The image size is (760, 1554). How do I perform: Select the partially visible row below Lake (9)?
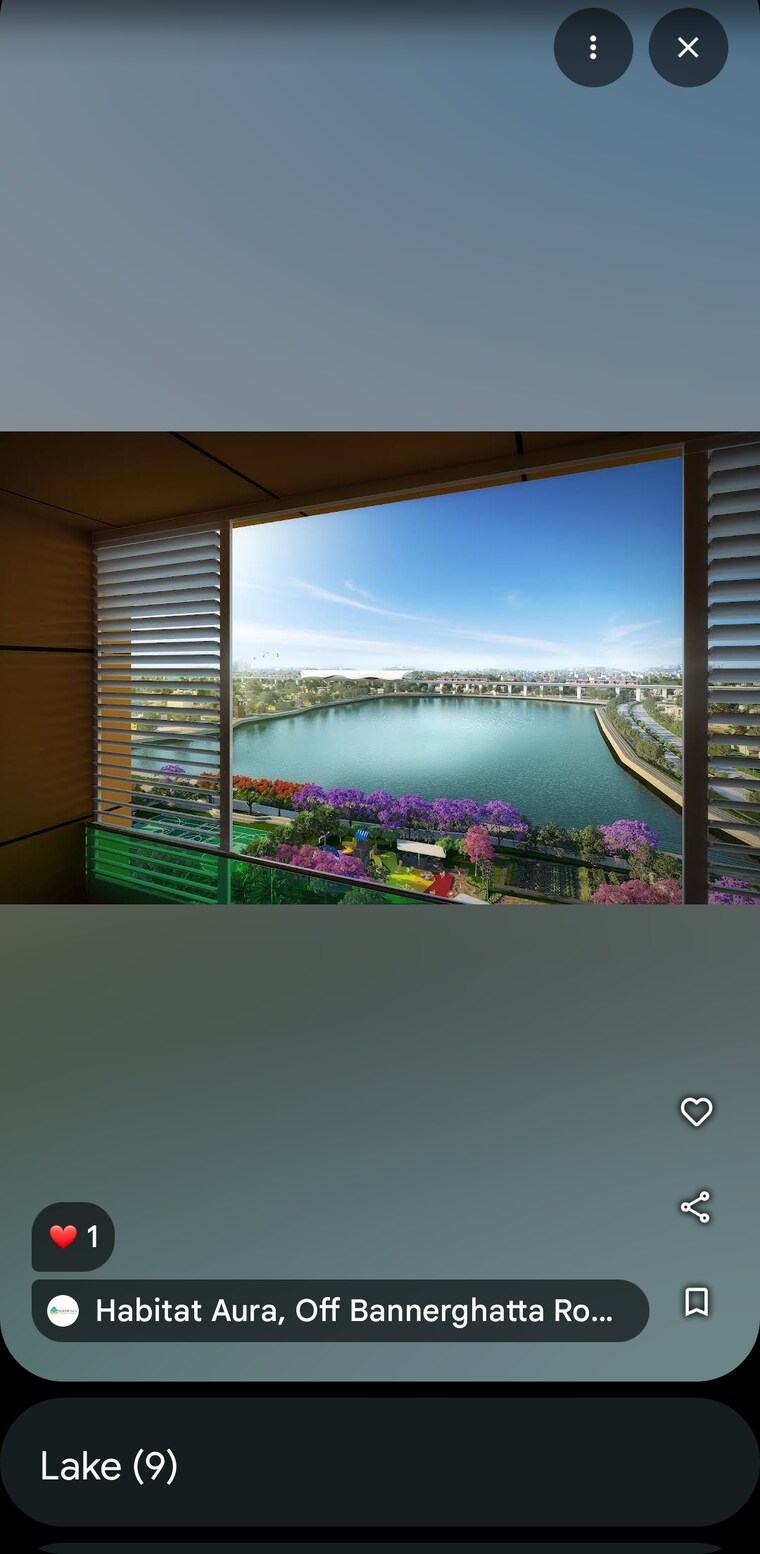click(380, 1545)
